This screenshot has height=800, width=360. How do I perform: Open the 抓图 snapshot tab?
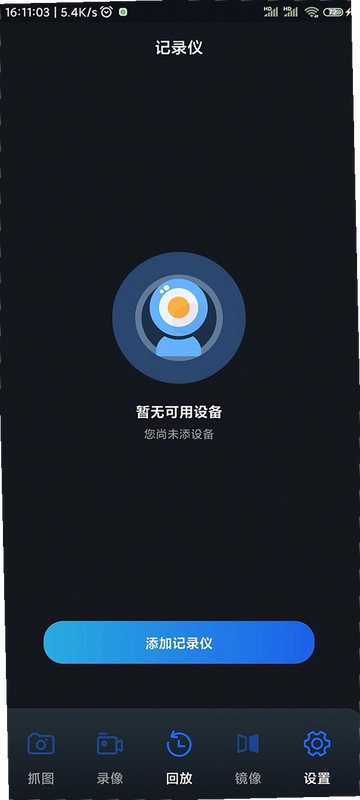point(41,758)
